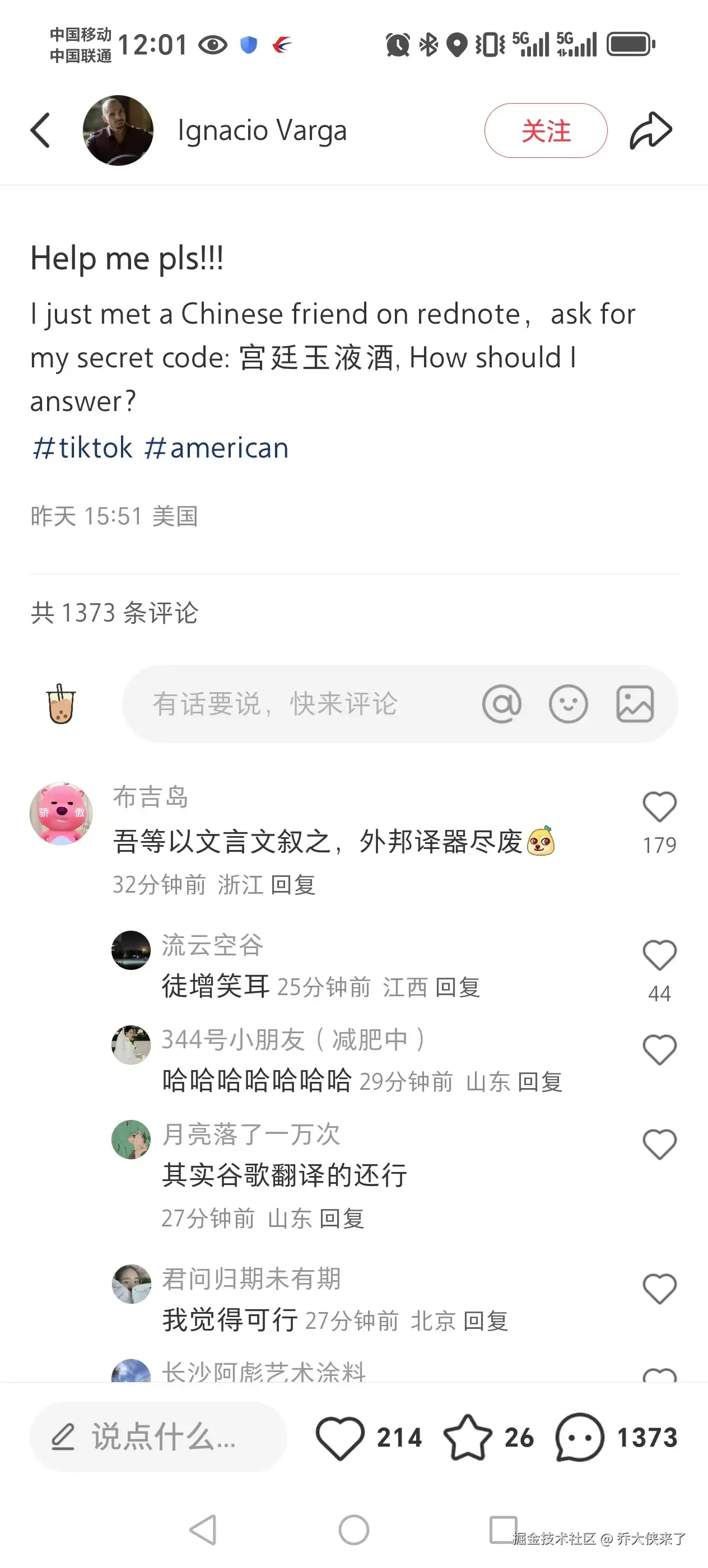Open the 1373 comments bubble
This screenshot has width=708, height=1568.
[580, 1437]
